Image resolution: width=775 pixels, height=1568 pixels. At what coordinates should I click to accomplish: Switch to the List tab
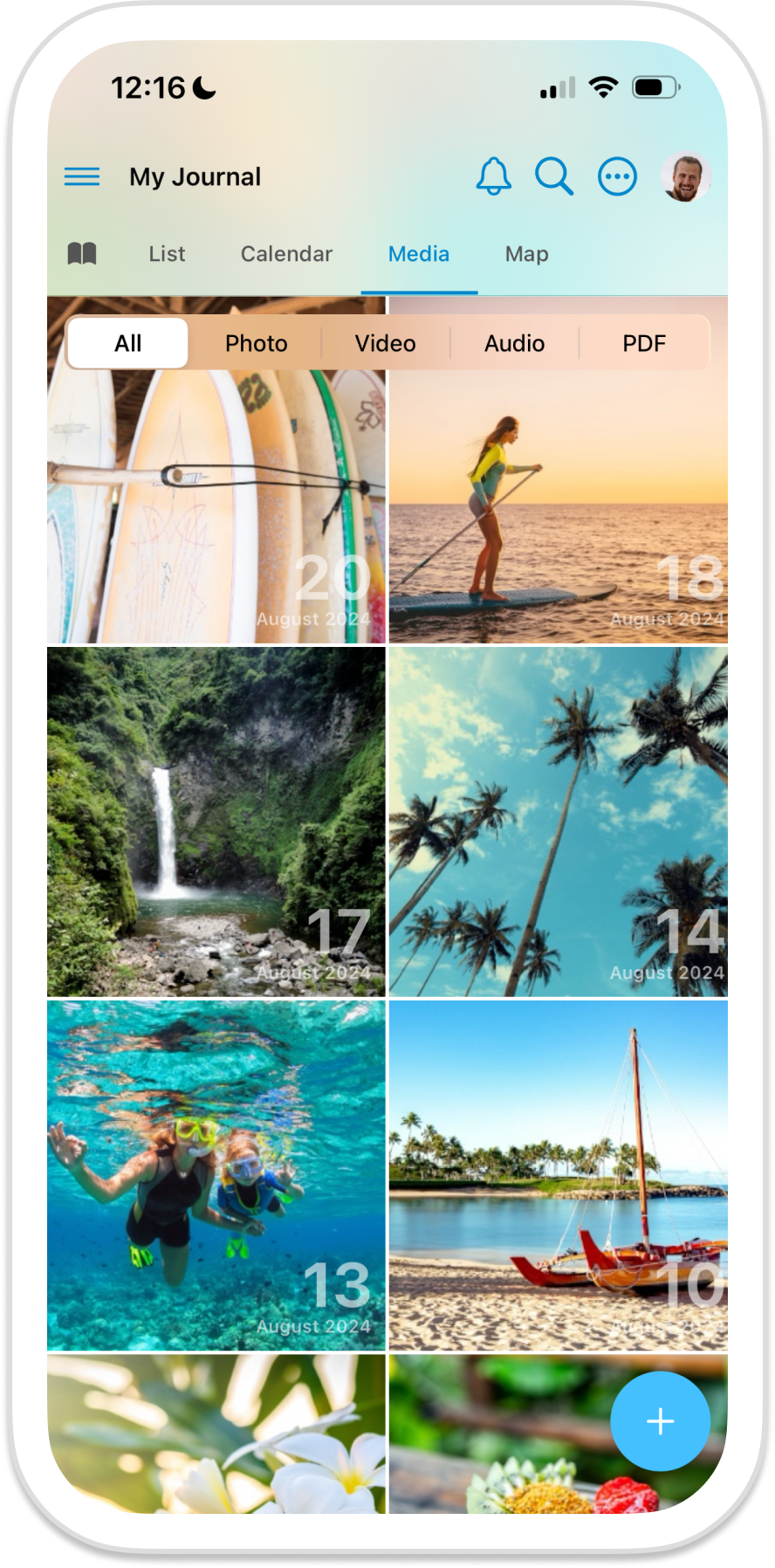[167, 254]
